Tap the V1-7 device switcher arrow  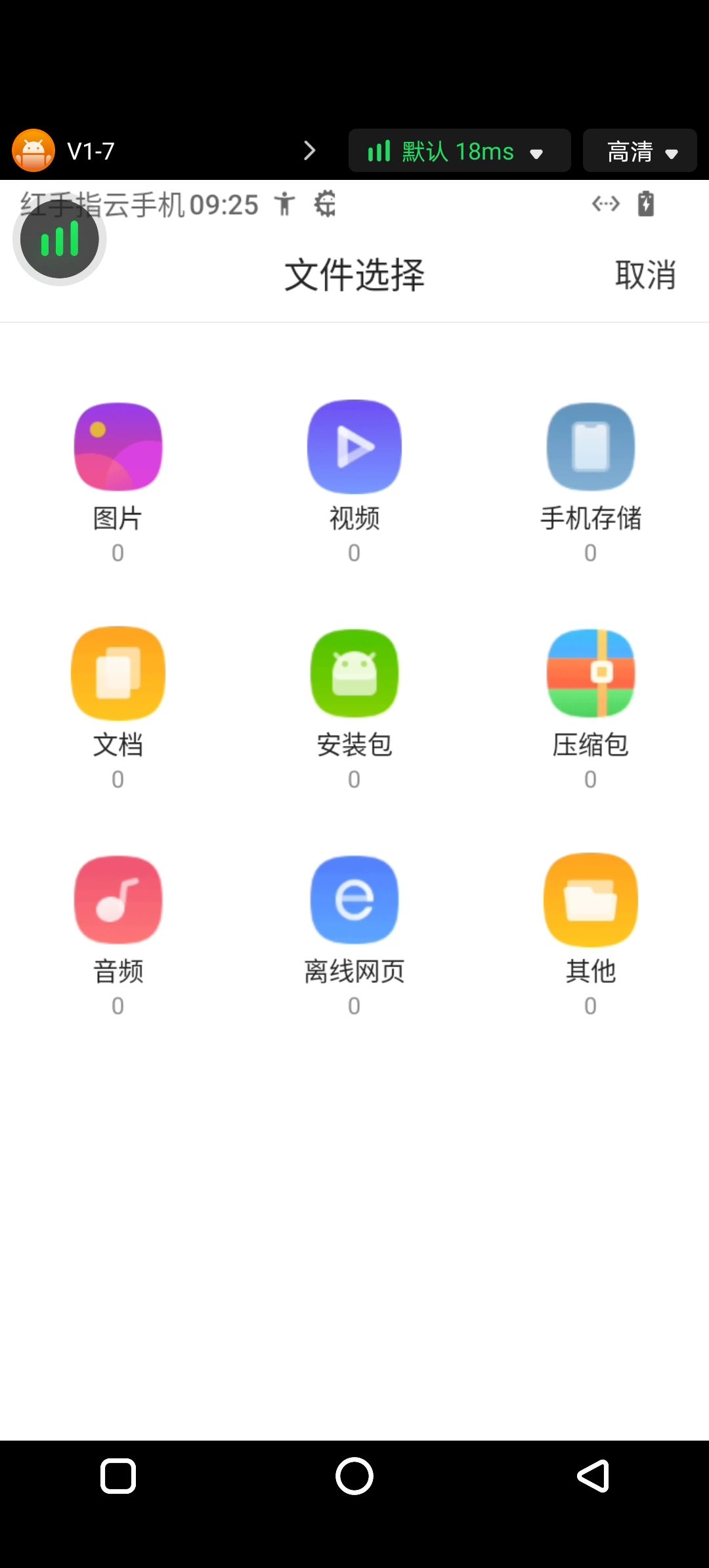click(310, 150)
